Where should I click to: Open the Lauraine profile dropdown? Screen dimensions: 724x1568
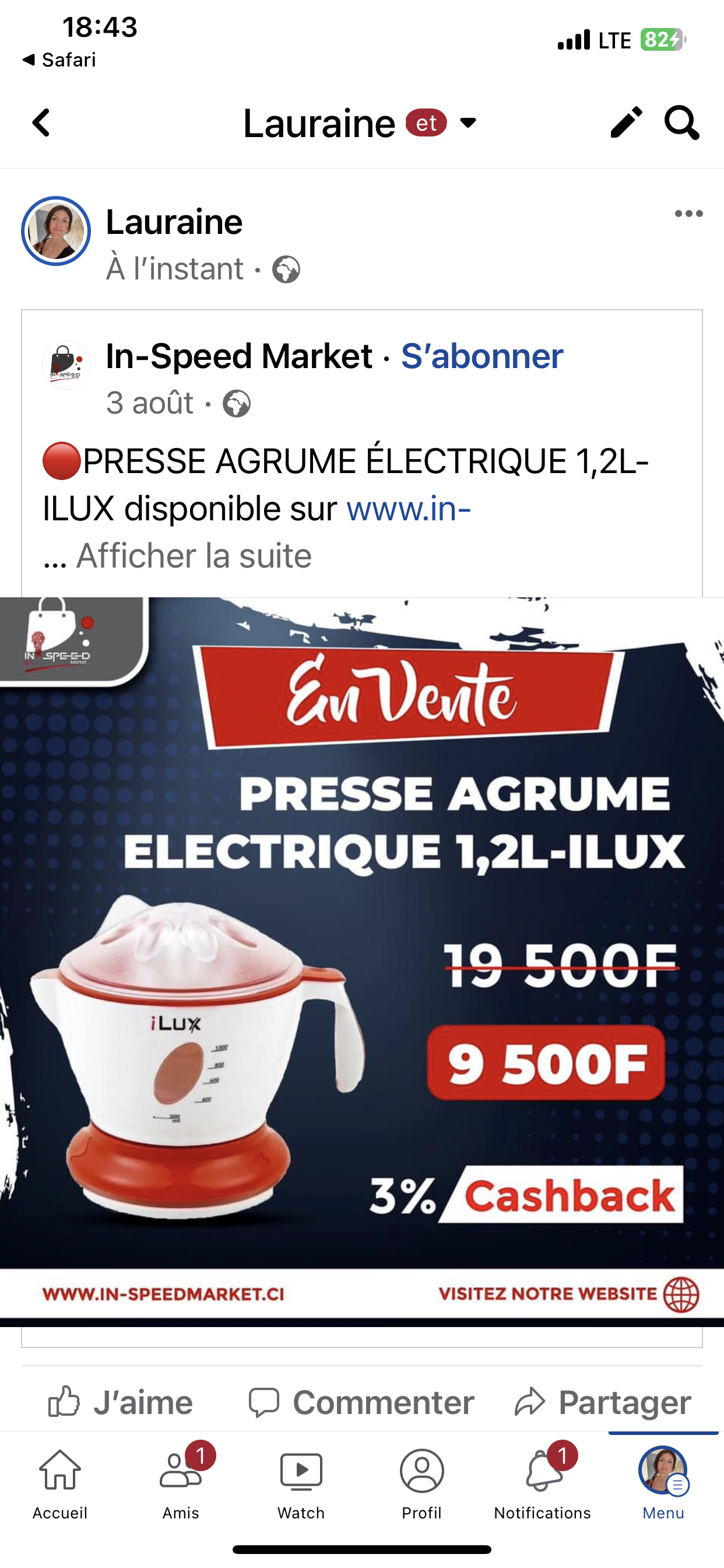point(468,123)
